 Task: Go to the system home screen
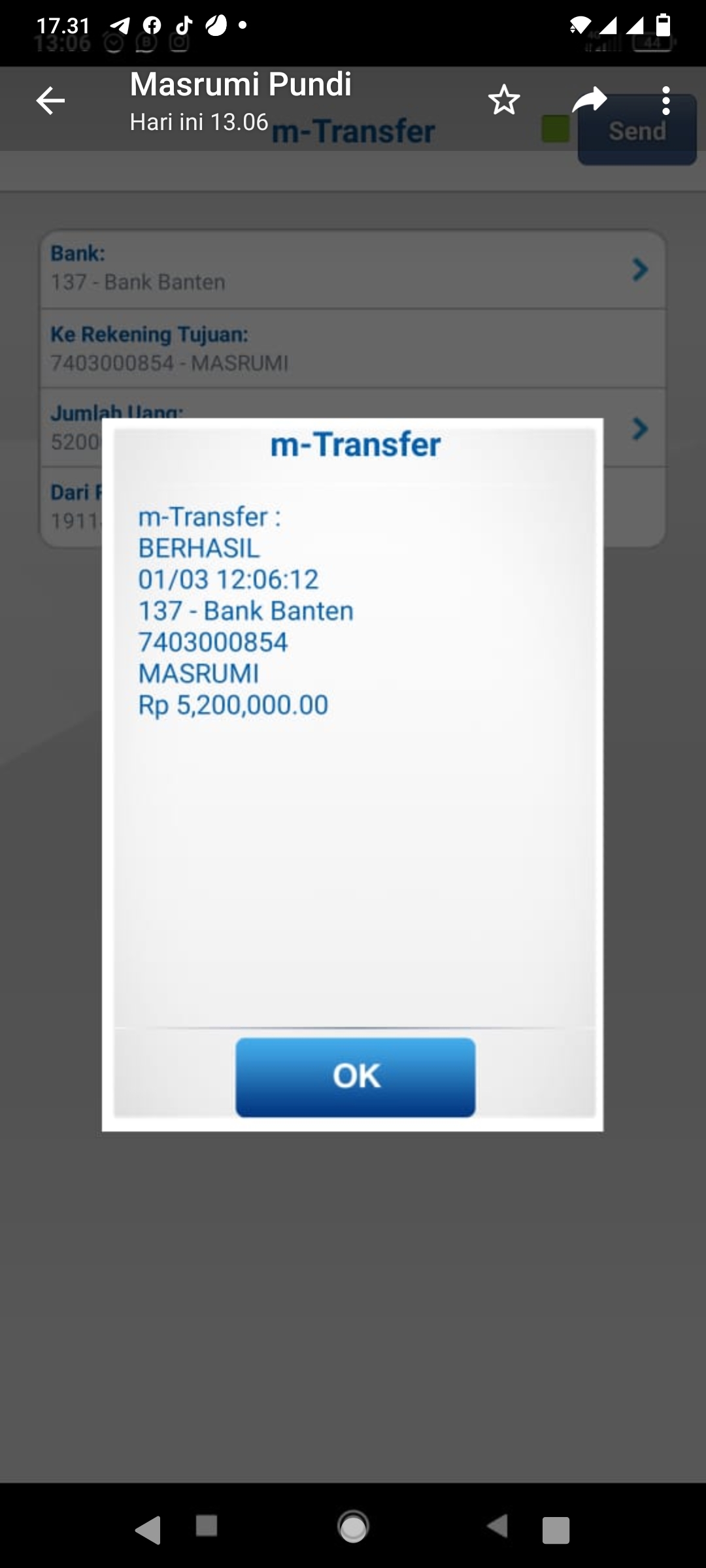coord(353,1527)
